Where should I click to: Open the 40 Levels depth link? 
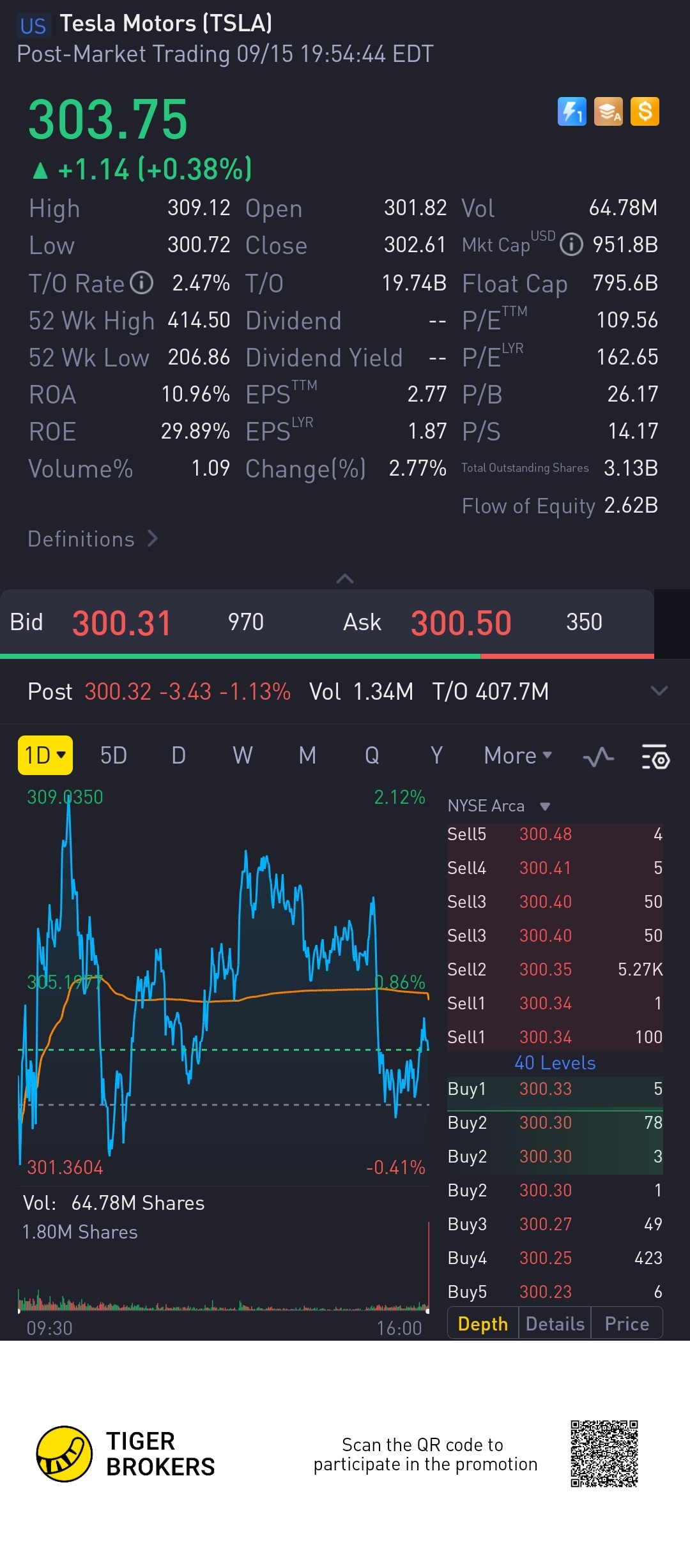(x=555, y=1062)
